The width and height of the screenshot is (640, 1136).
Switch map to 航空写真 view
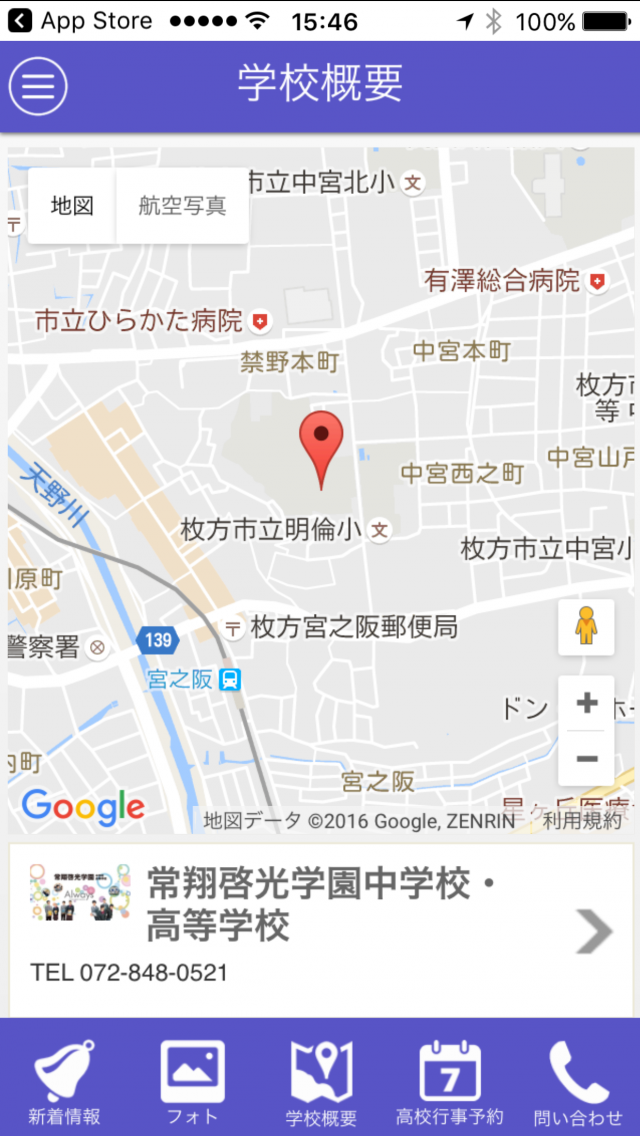tap(182, 206)
